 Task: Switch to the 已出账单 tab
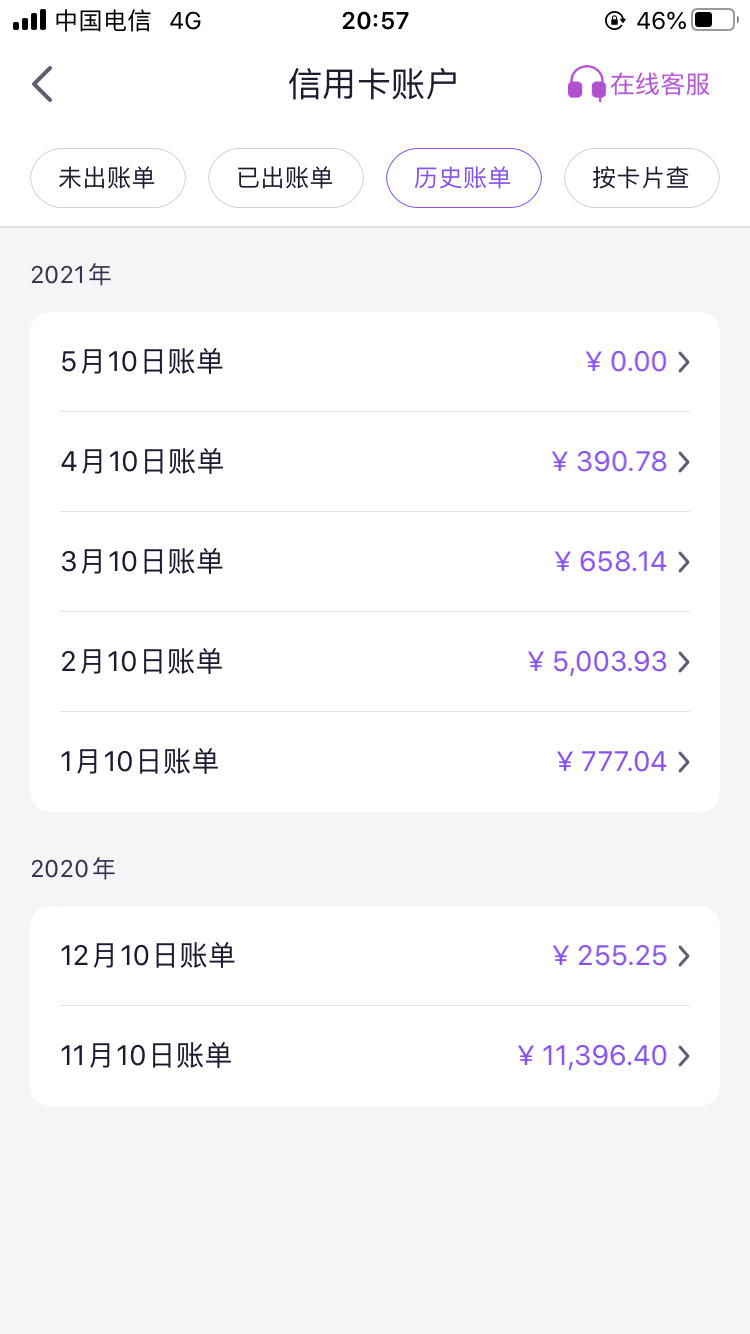(x=285, y=178)
